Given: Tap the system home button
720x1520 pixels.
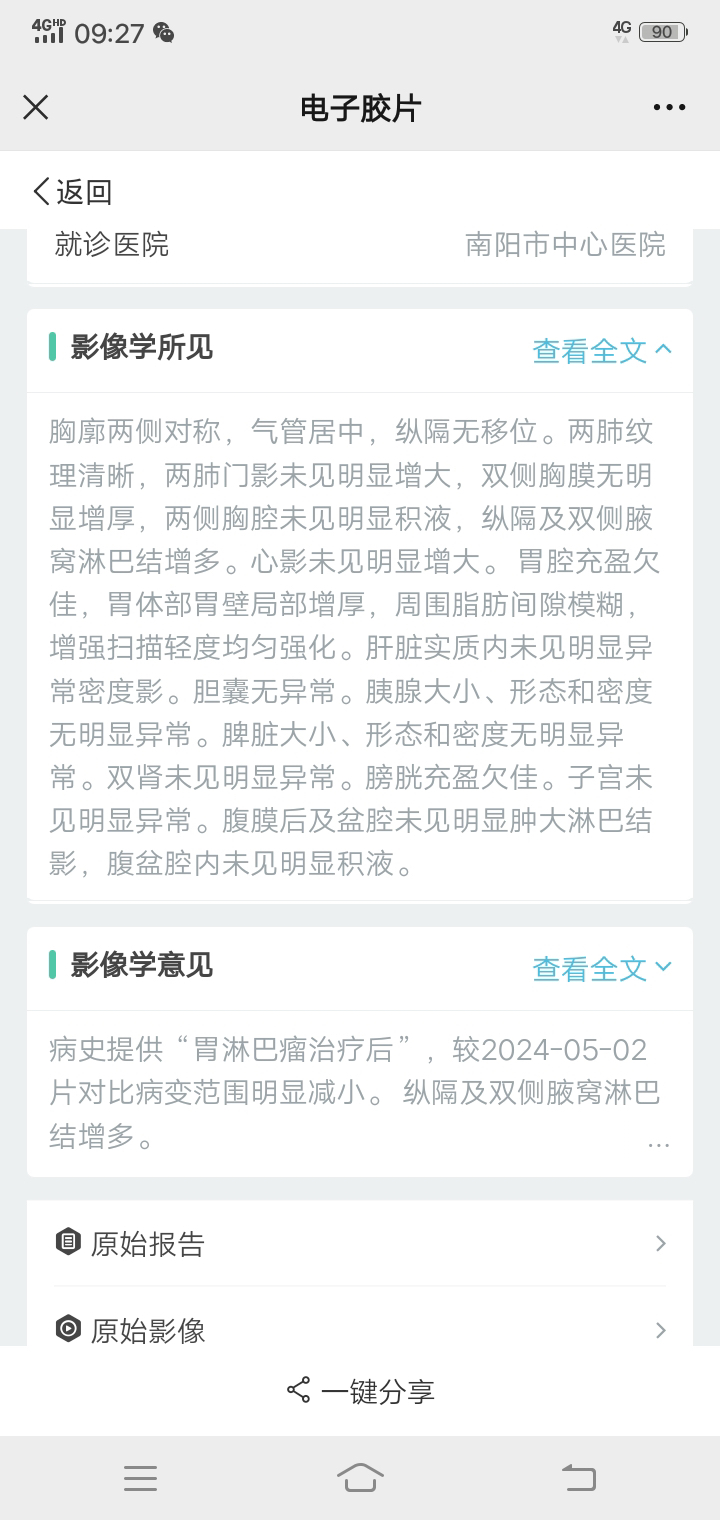Looking at the screenshot, I should point(360,1477).
